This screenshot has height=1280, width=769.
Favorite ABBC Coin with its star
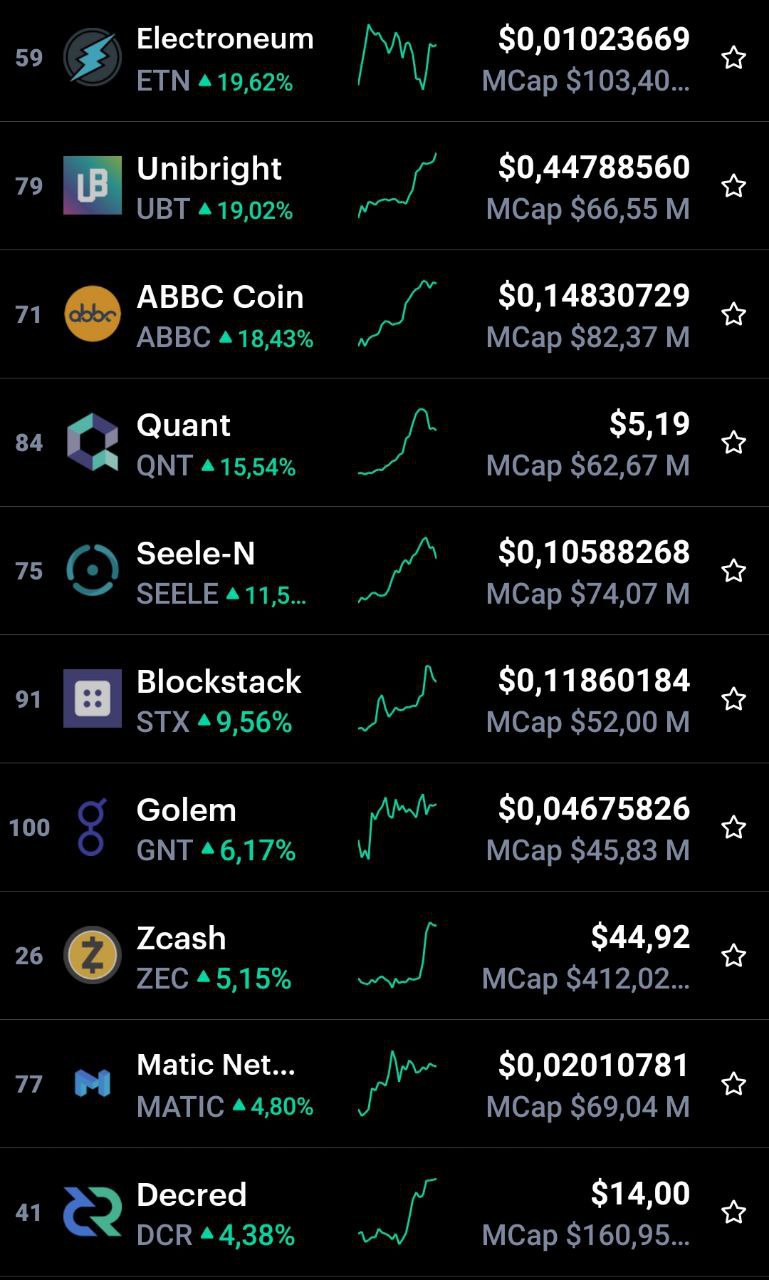(x=734, y=314)
